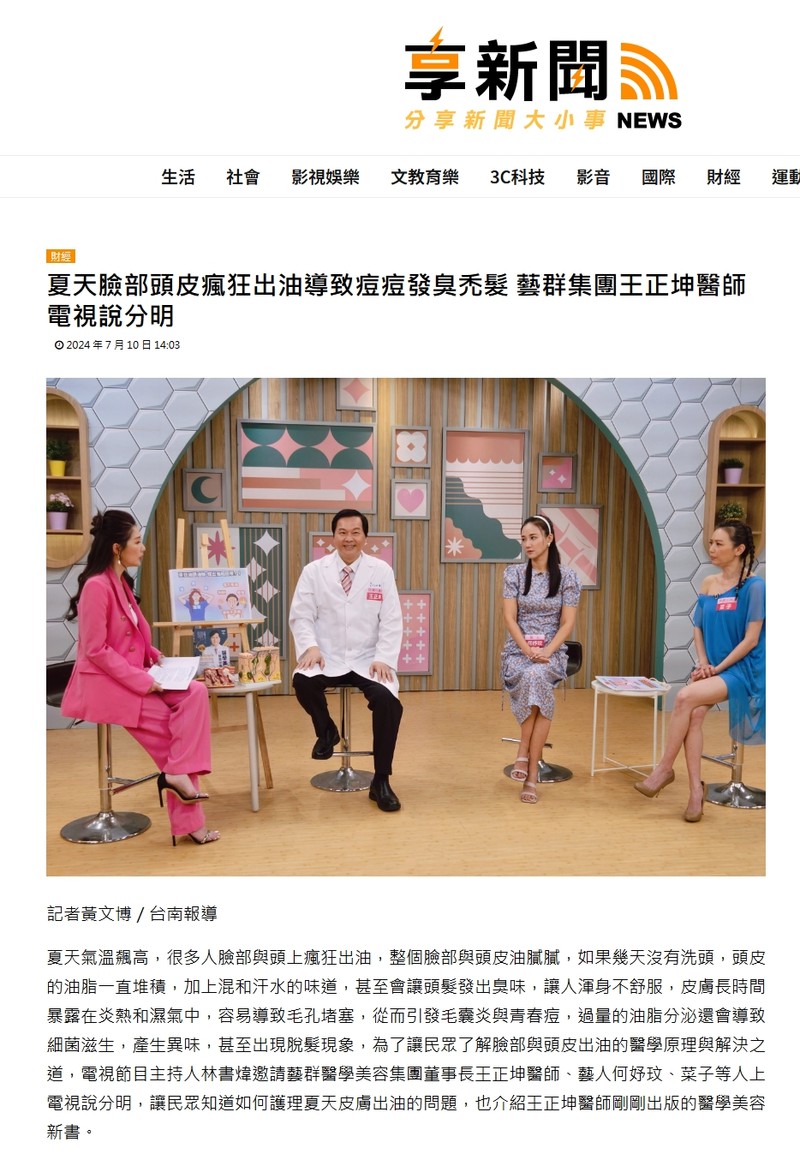Tap the orange 財經 tag above the headline
800x1154 pixels.
(x=60, y=257)
